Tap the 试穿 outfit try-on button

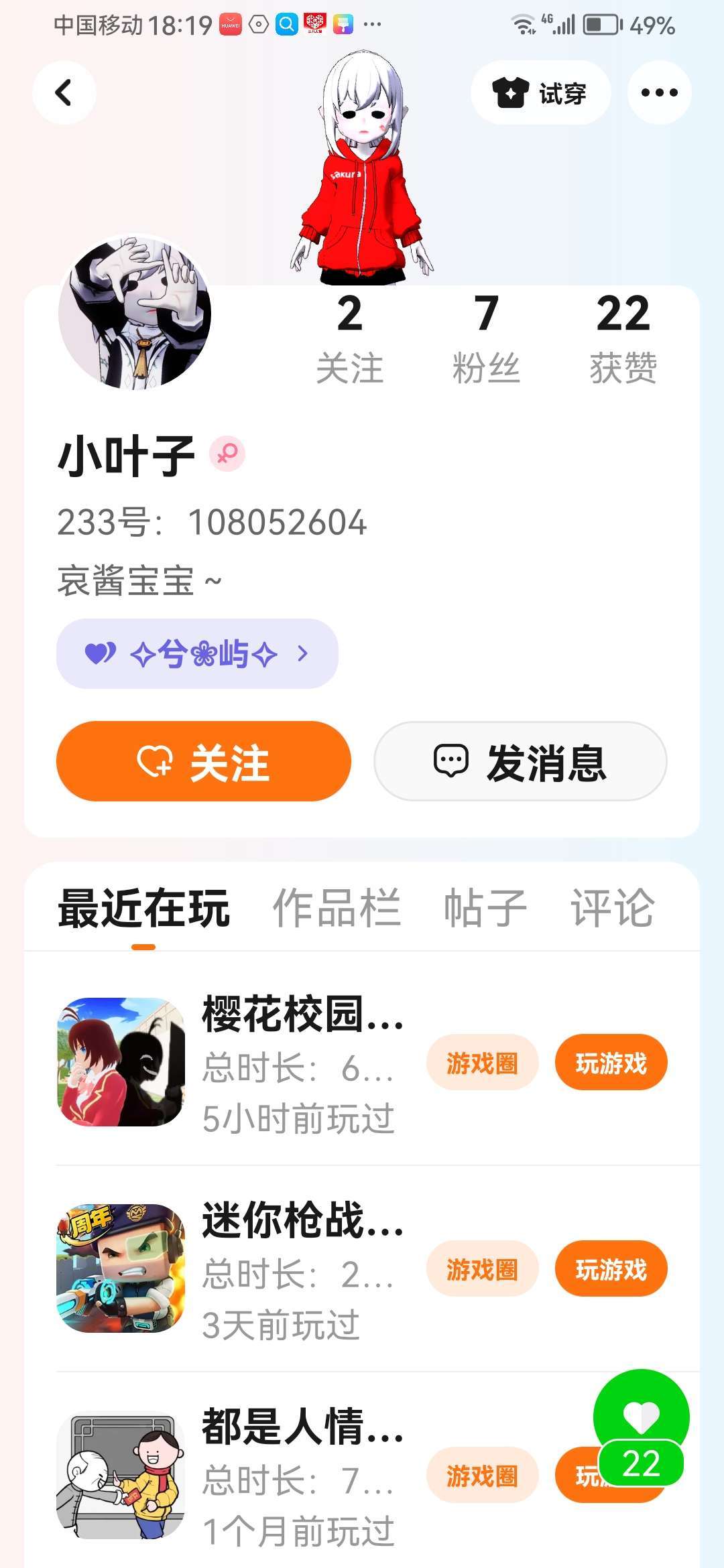coord(540,92)
